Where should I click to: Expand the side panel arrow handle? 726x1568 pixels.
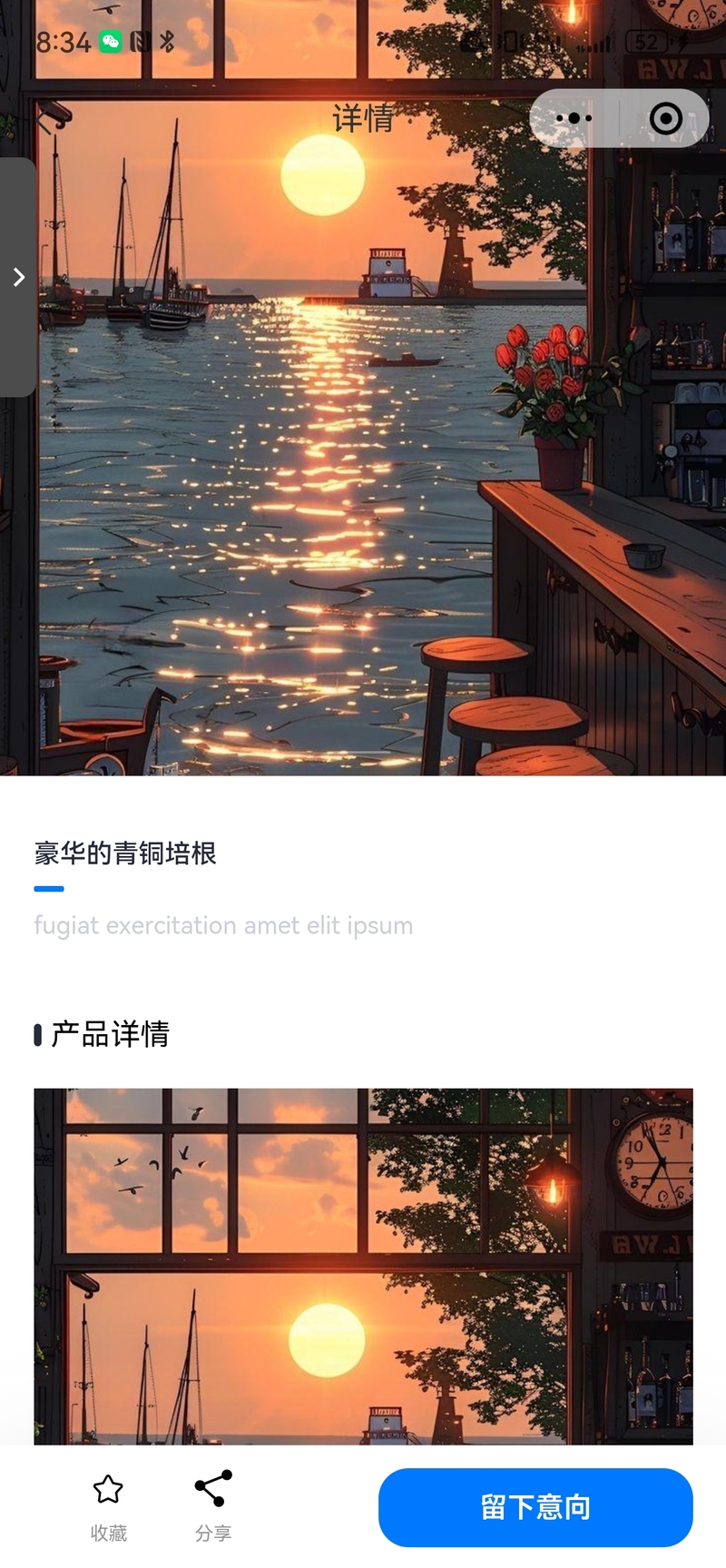coord(18,277)
